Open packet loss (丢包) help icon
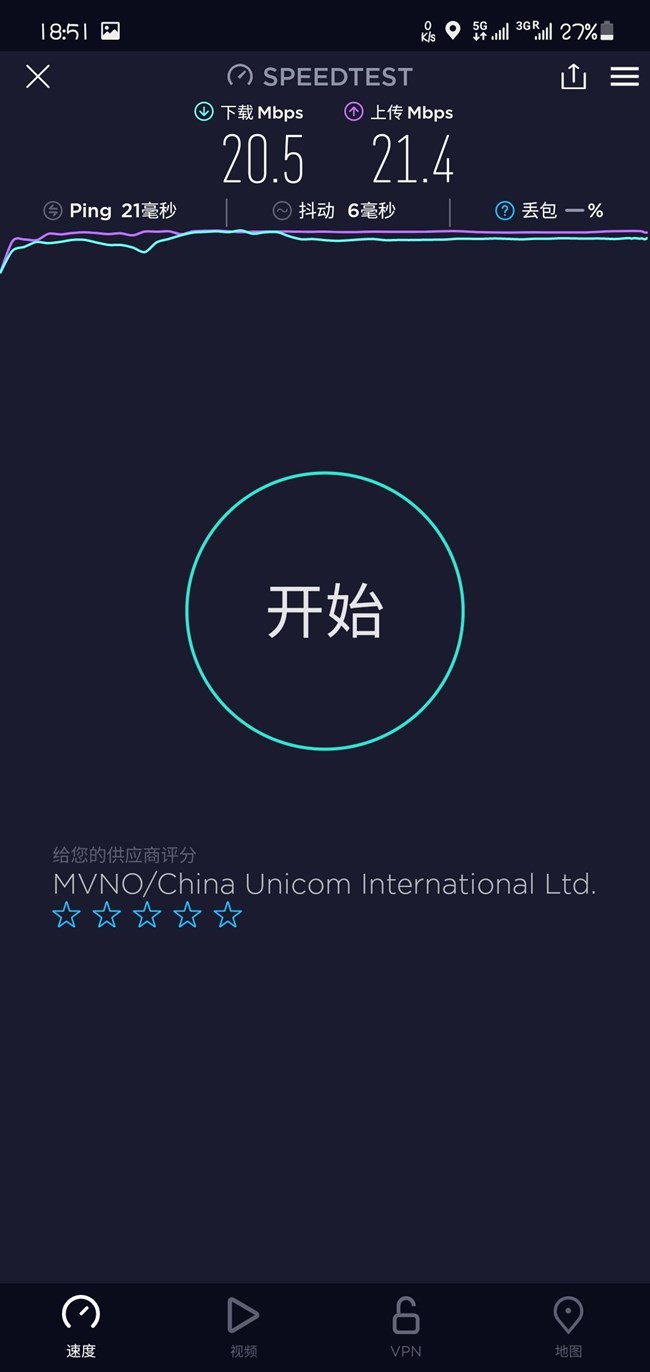Image resolution: width=650 pixels, height=1372 pixels. tap(505, 210)
